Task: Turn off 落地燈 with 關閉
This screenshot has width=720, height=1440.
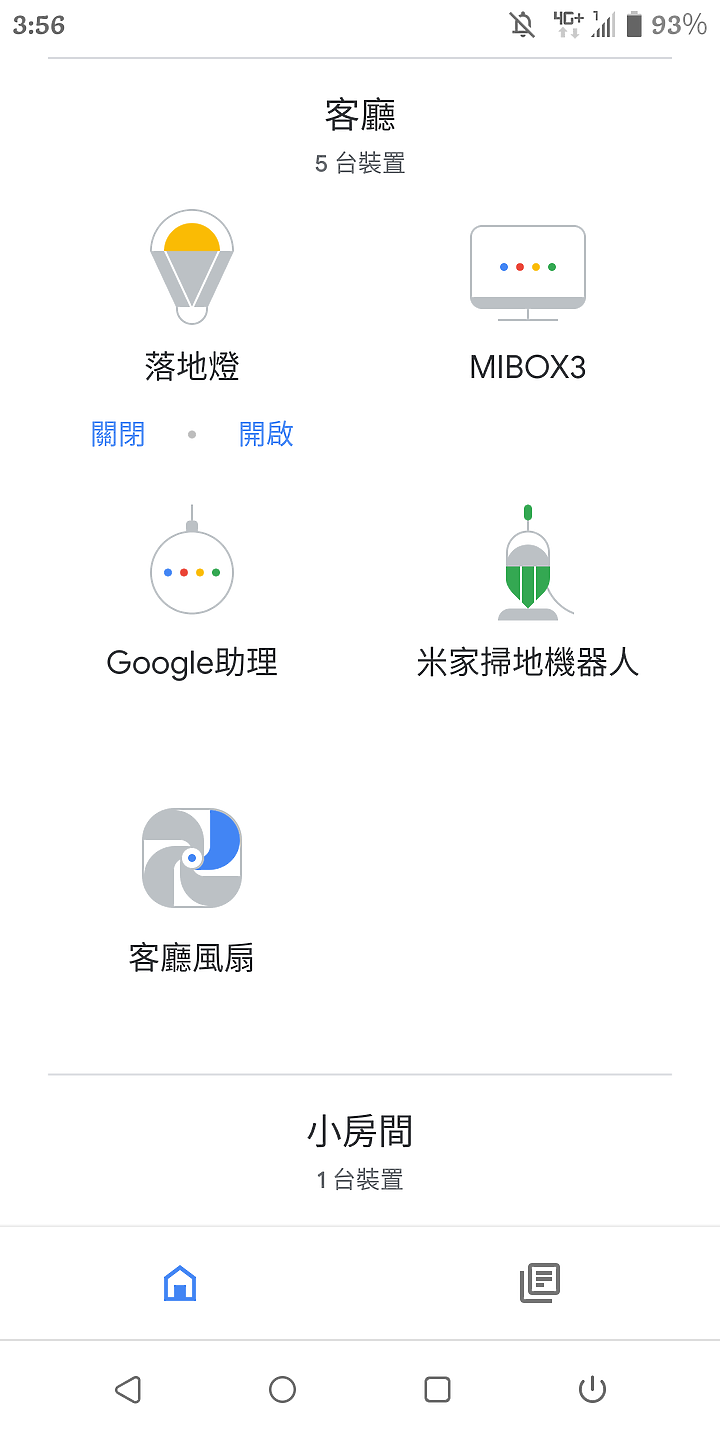Action: [x=118, y=434]
